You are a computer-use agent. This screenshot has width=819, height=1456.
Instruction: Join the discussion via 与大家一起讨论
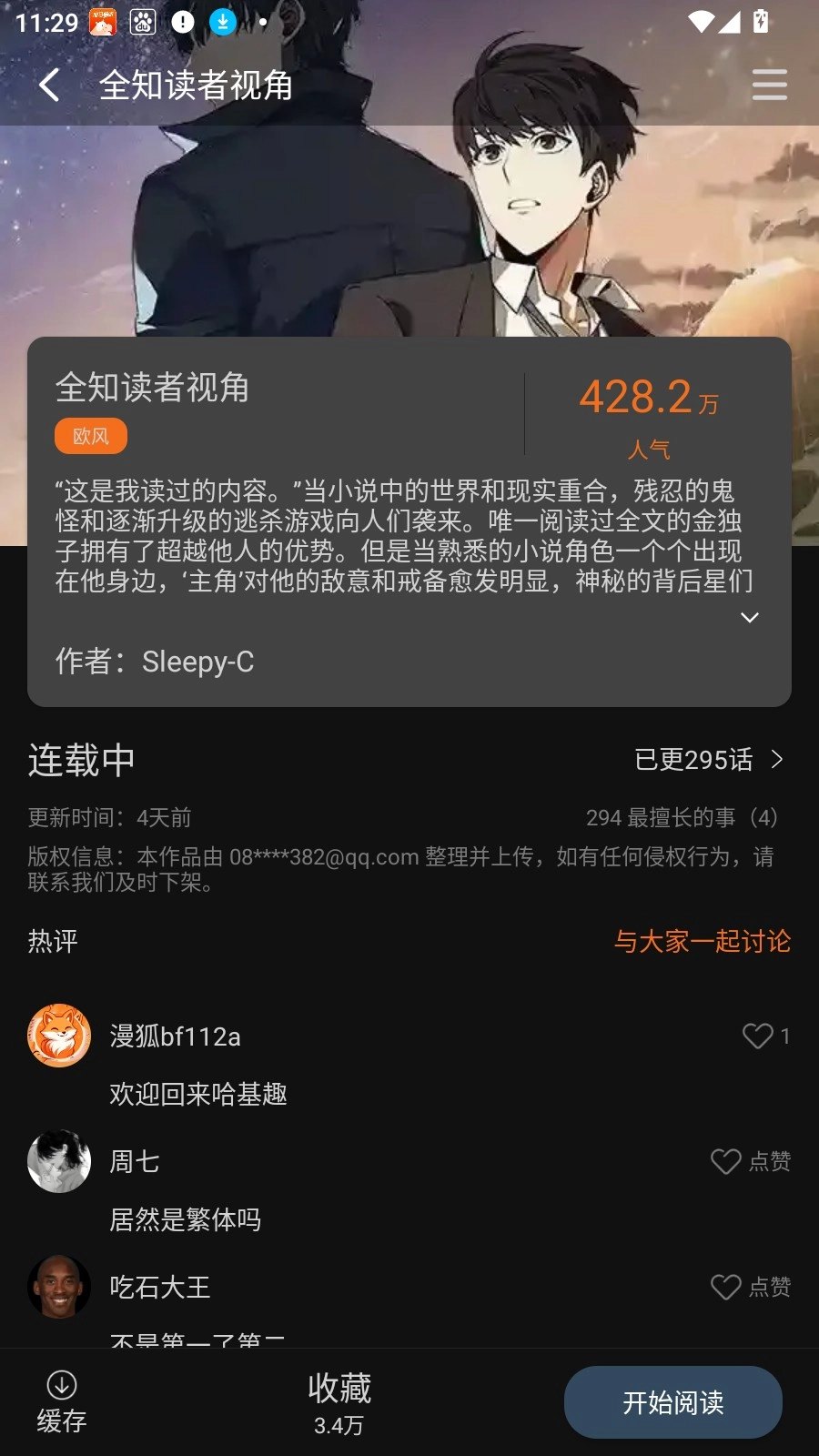click(x=702, y=941)
